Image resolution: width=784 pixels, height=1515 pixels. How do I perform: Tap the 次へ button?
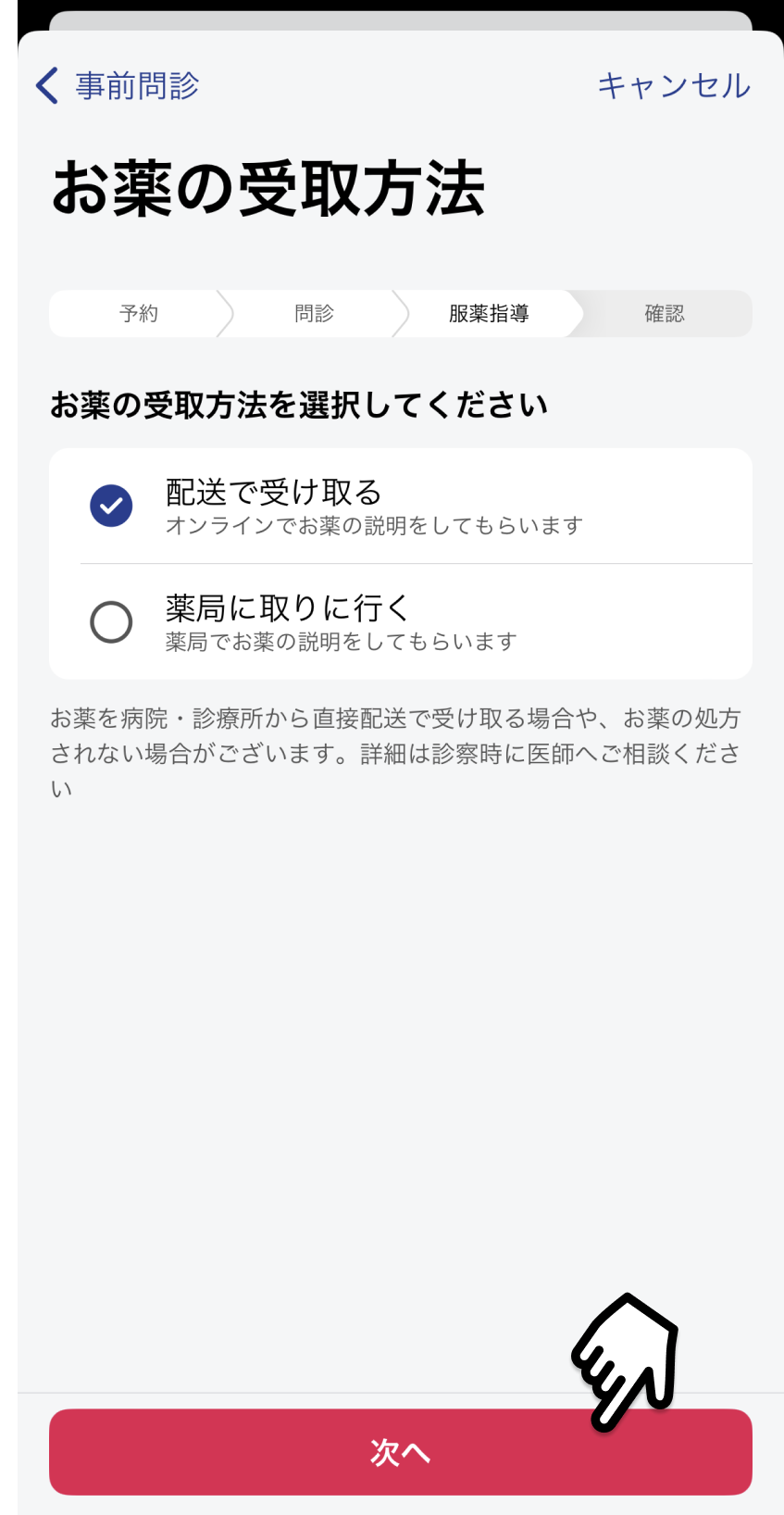point(400,1451)
